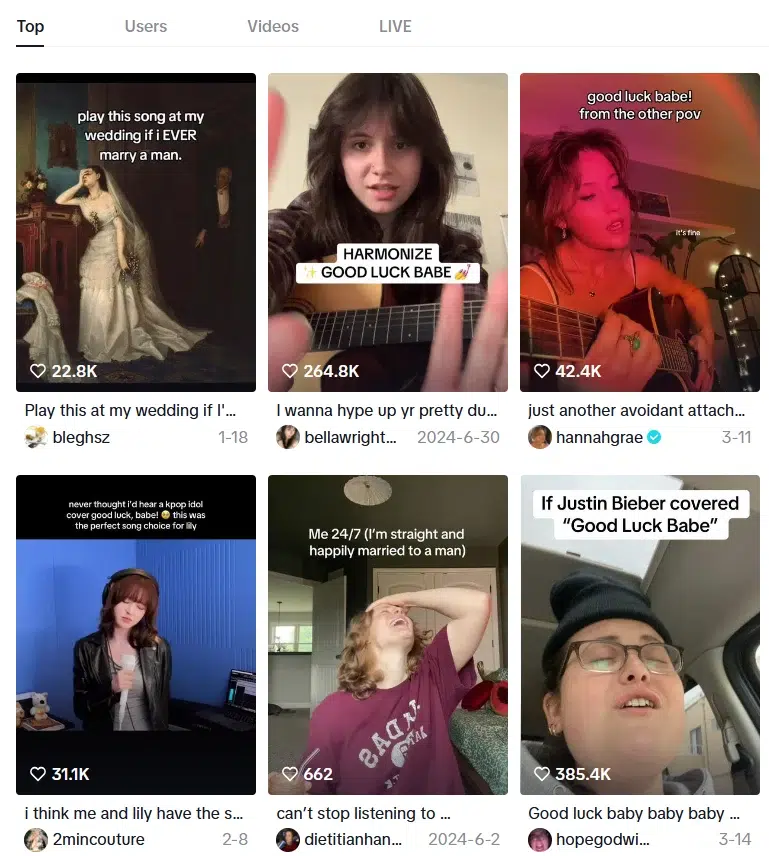Switch to the Videos tab
769x856 pixels.
273,26
